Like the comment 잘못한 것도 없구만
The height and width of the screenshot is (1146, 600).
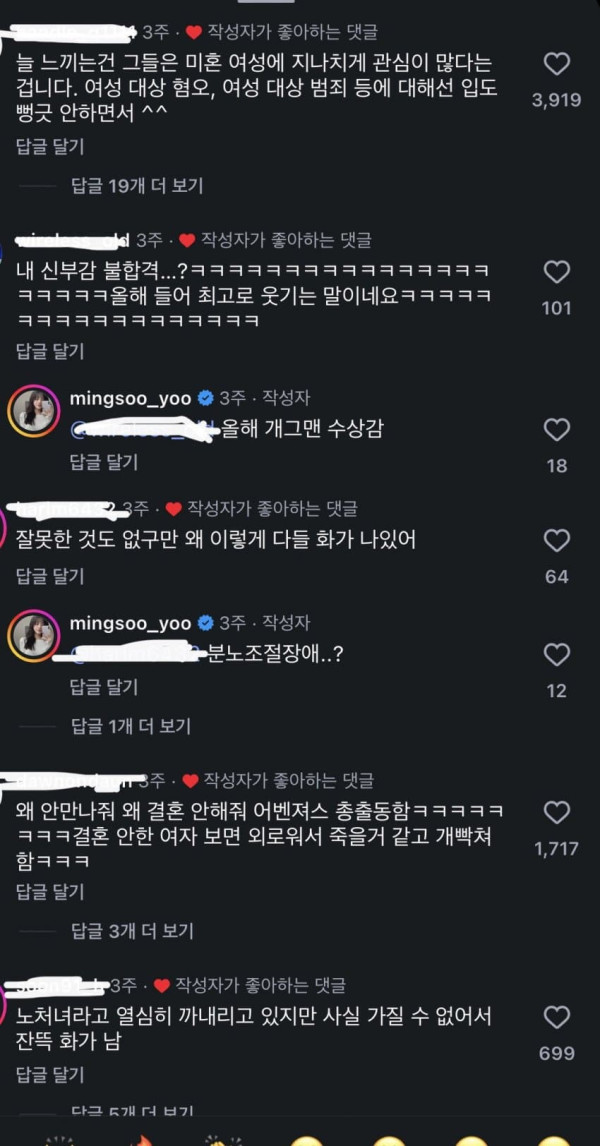557,541
